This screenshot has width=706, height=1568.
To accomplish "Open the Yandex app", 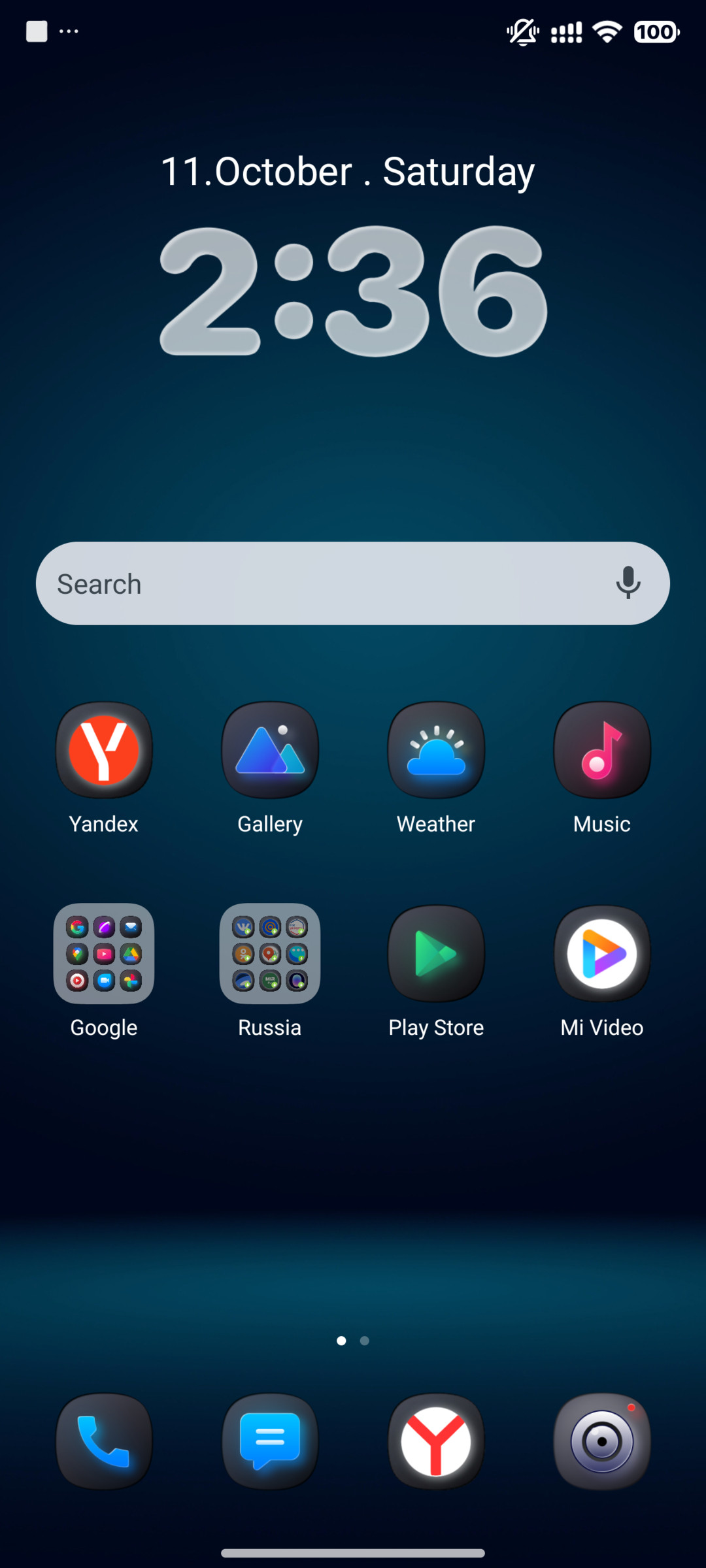I will (103, 749).
